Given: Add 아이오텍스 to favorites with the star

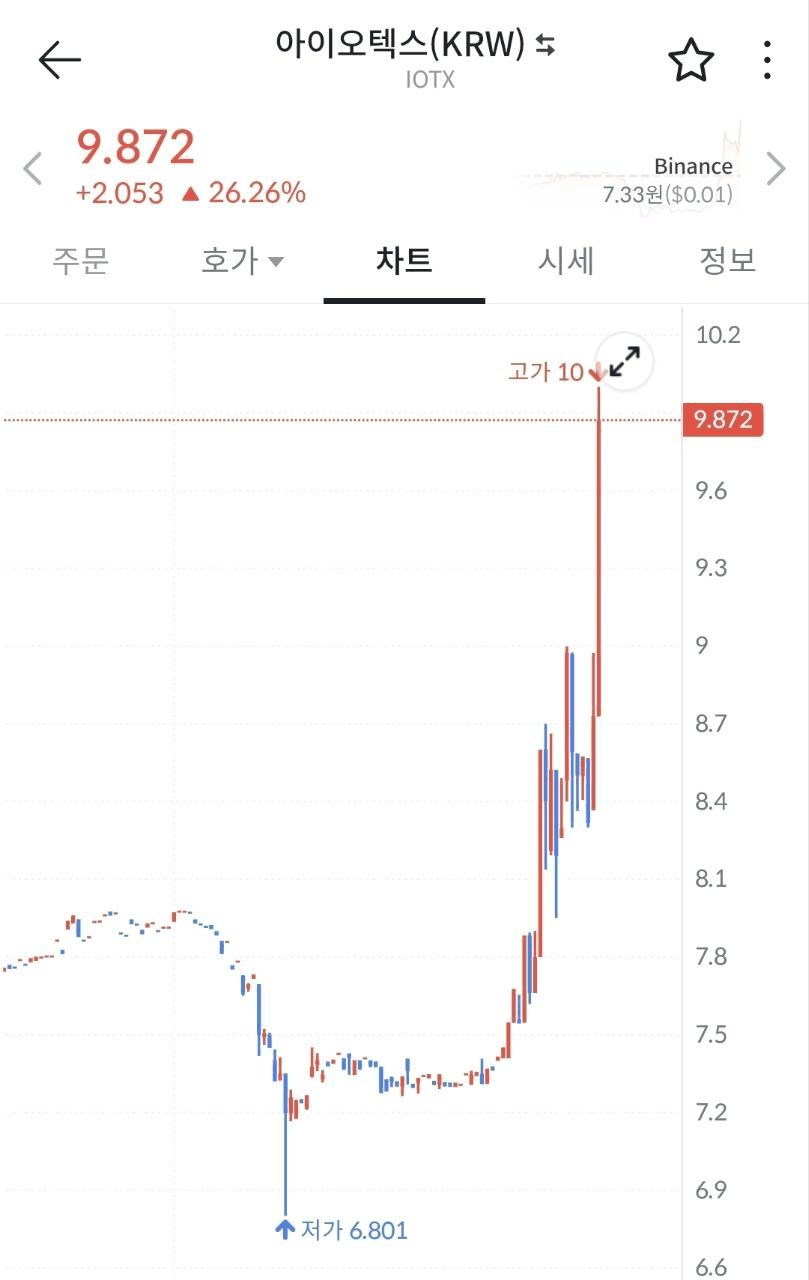Looking at the screenshot, I should pos(691,61).
